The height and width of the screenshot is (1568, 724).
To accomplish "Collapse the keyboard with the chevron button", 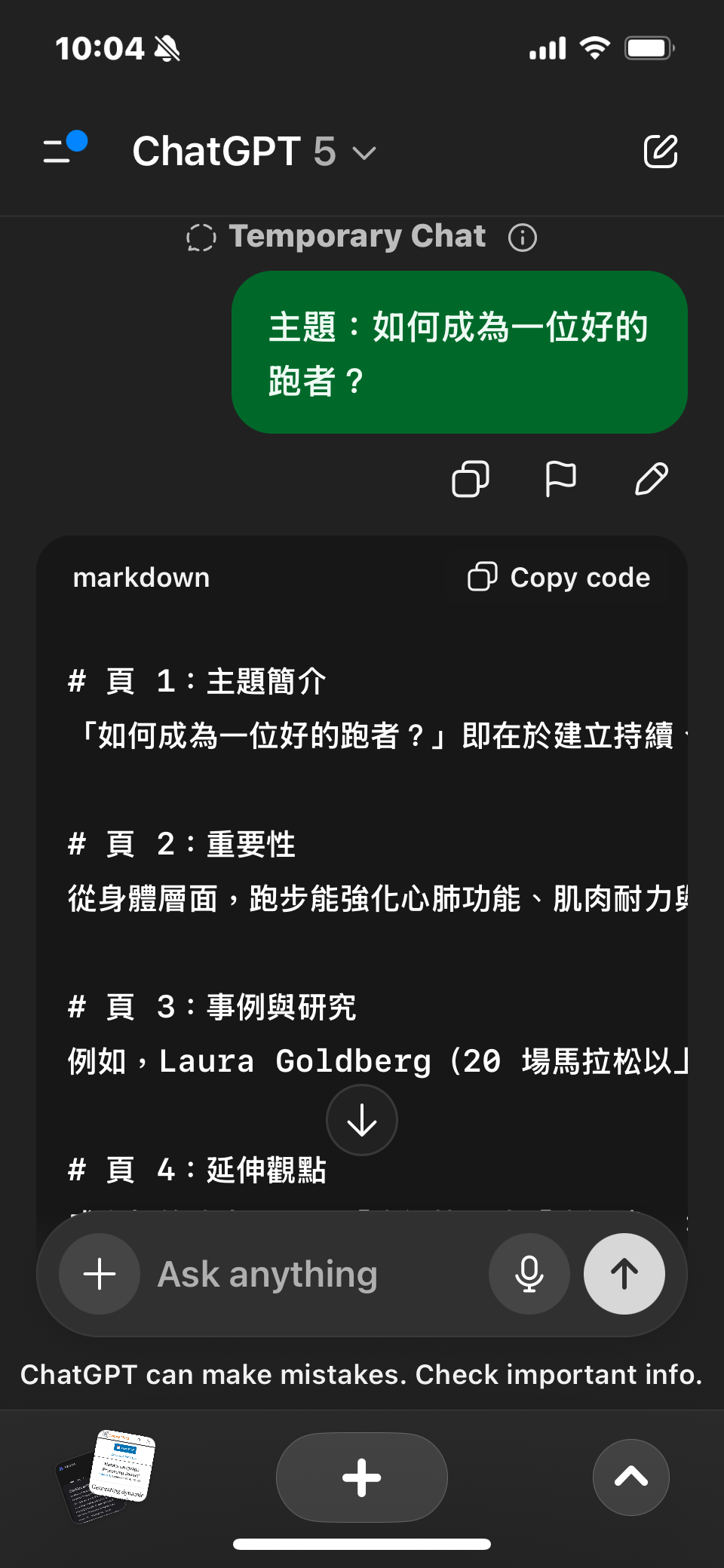I will pos(630,1477).
